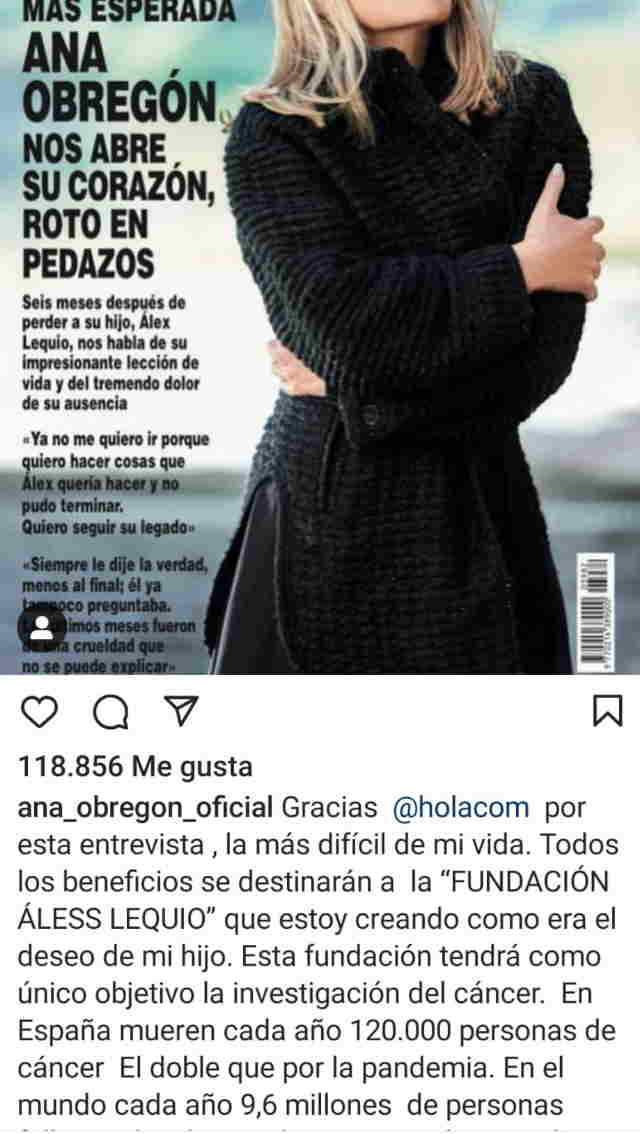
Task: Save this post with the bookmark icon
Action: tap(606, 711)
